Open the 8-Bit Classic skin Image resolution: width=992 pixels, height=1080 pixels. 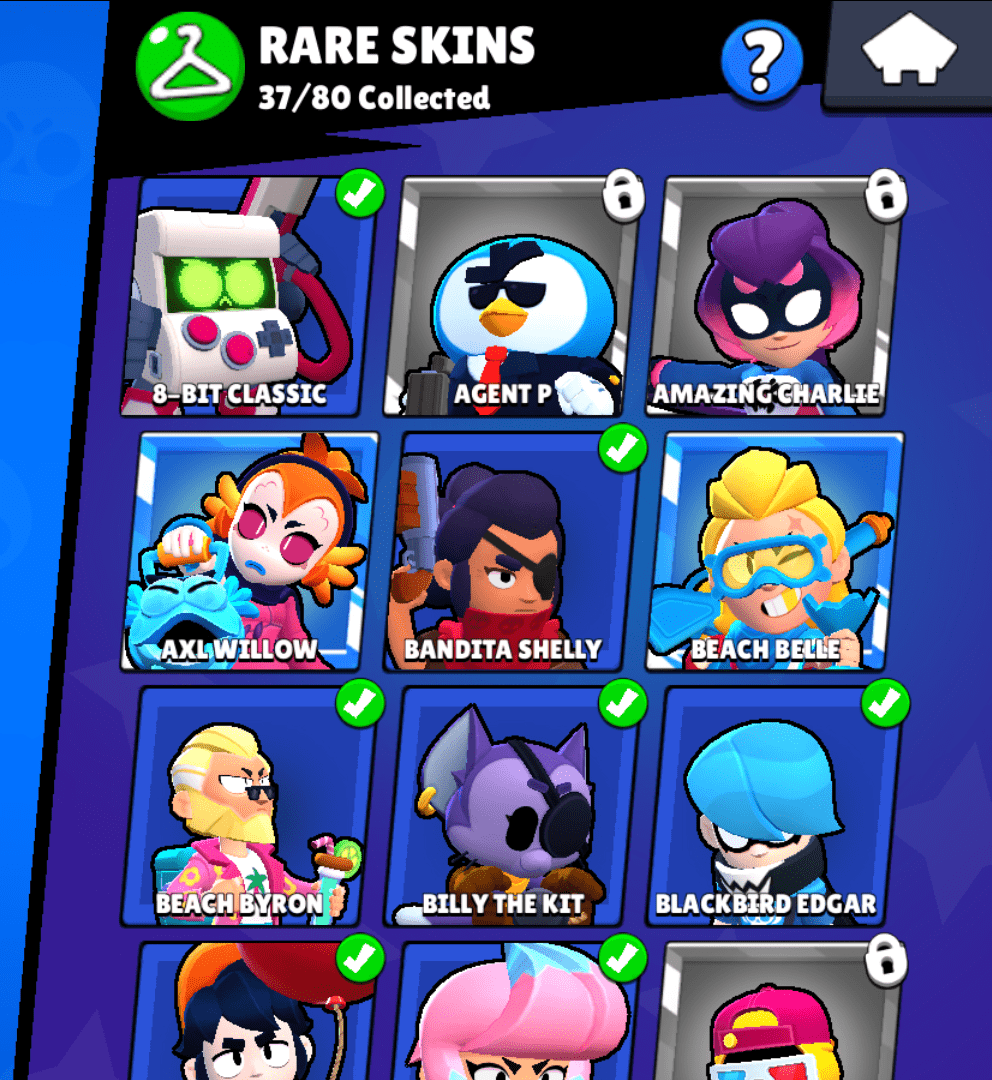click(248, 297)
